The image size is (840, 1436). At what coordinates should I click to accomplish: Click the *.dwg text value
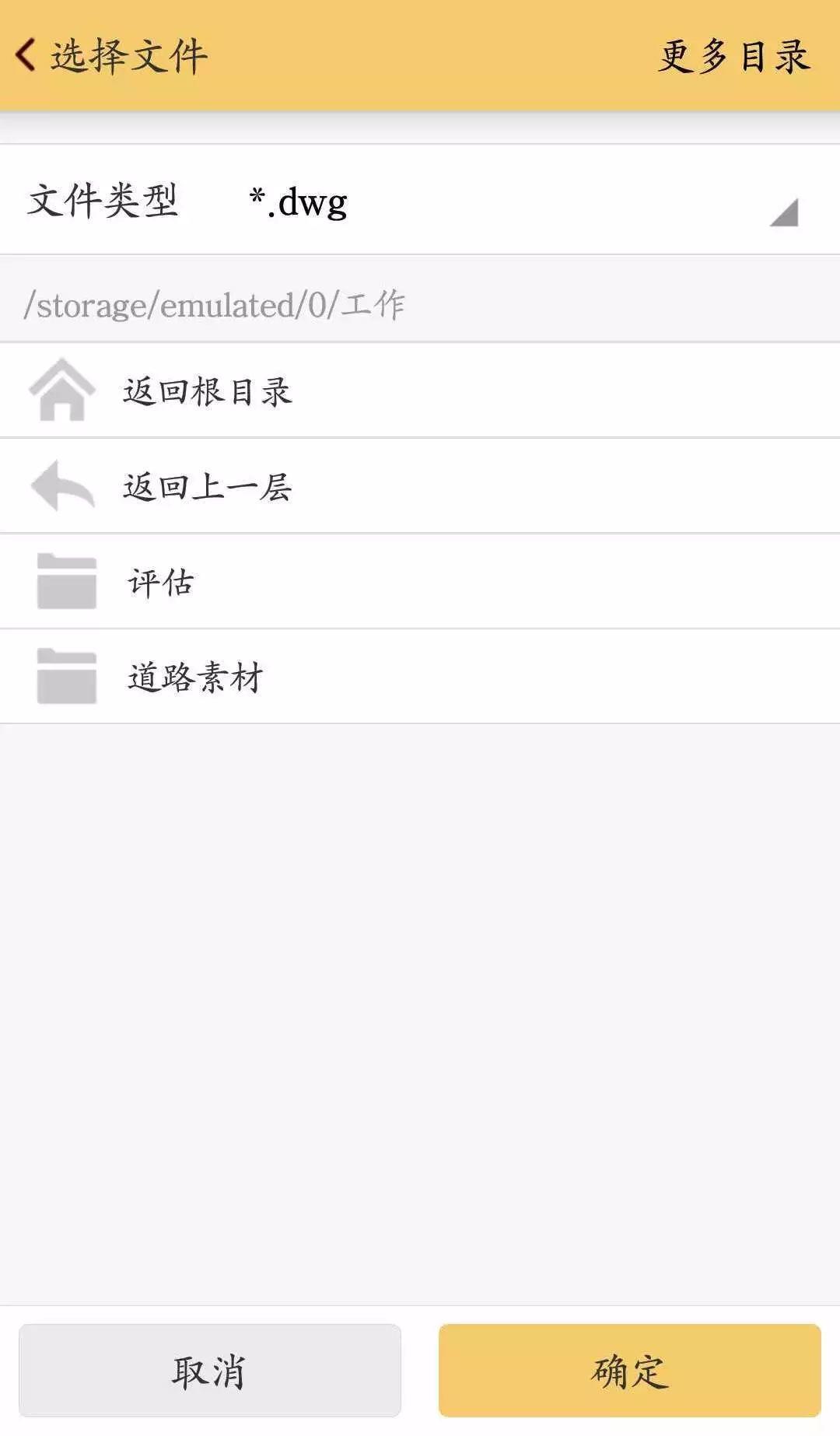(299, 202)
